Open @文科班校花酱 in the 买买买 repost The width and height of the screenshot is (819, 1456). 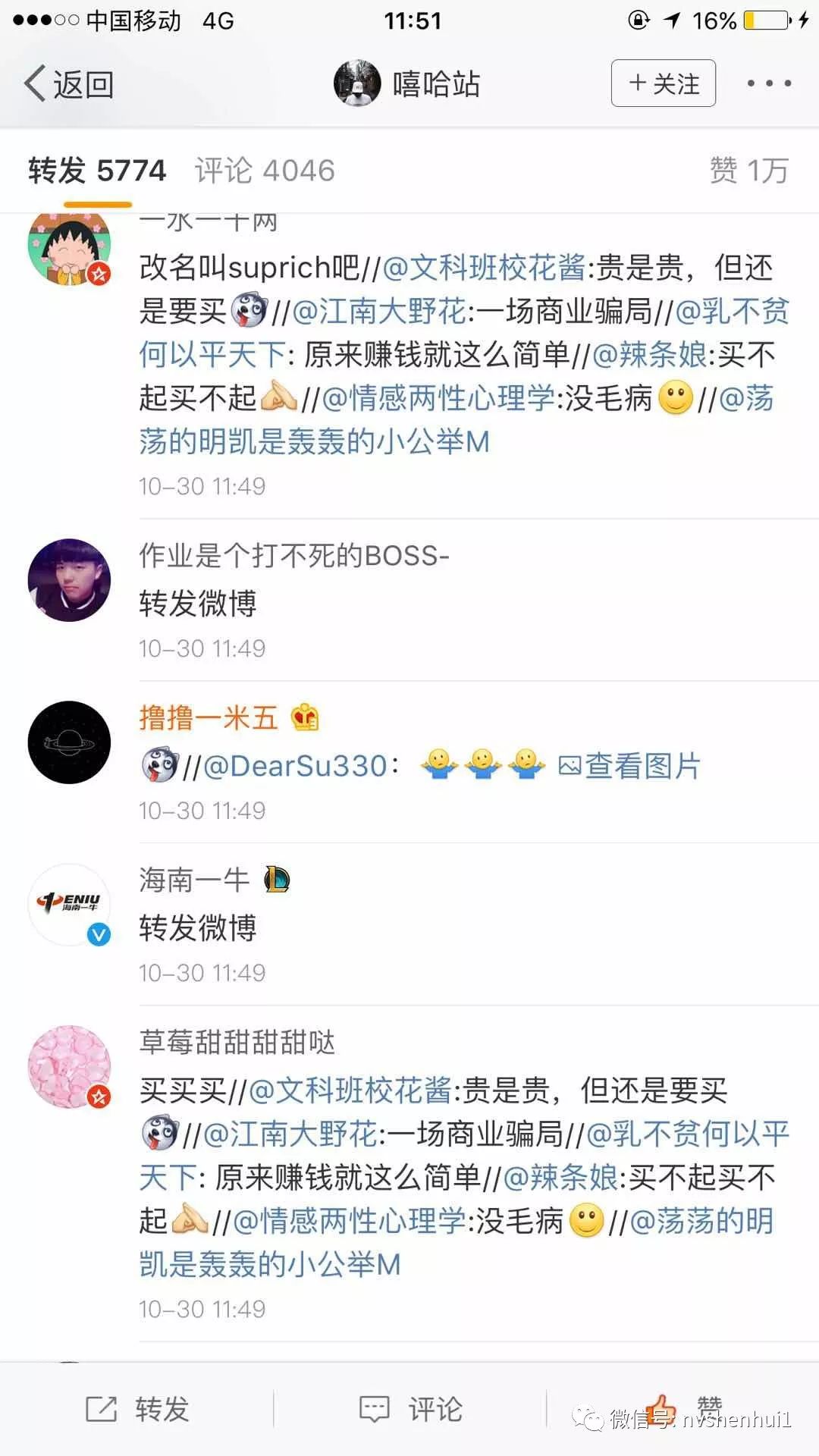click(350, 1090)
